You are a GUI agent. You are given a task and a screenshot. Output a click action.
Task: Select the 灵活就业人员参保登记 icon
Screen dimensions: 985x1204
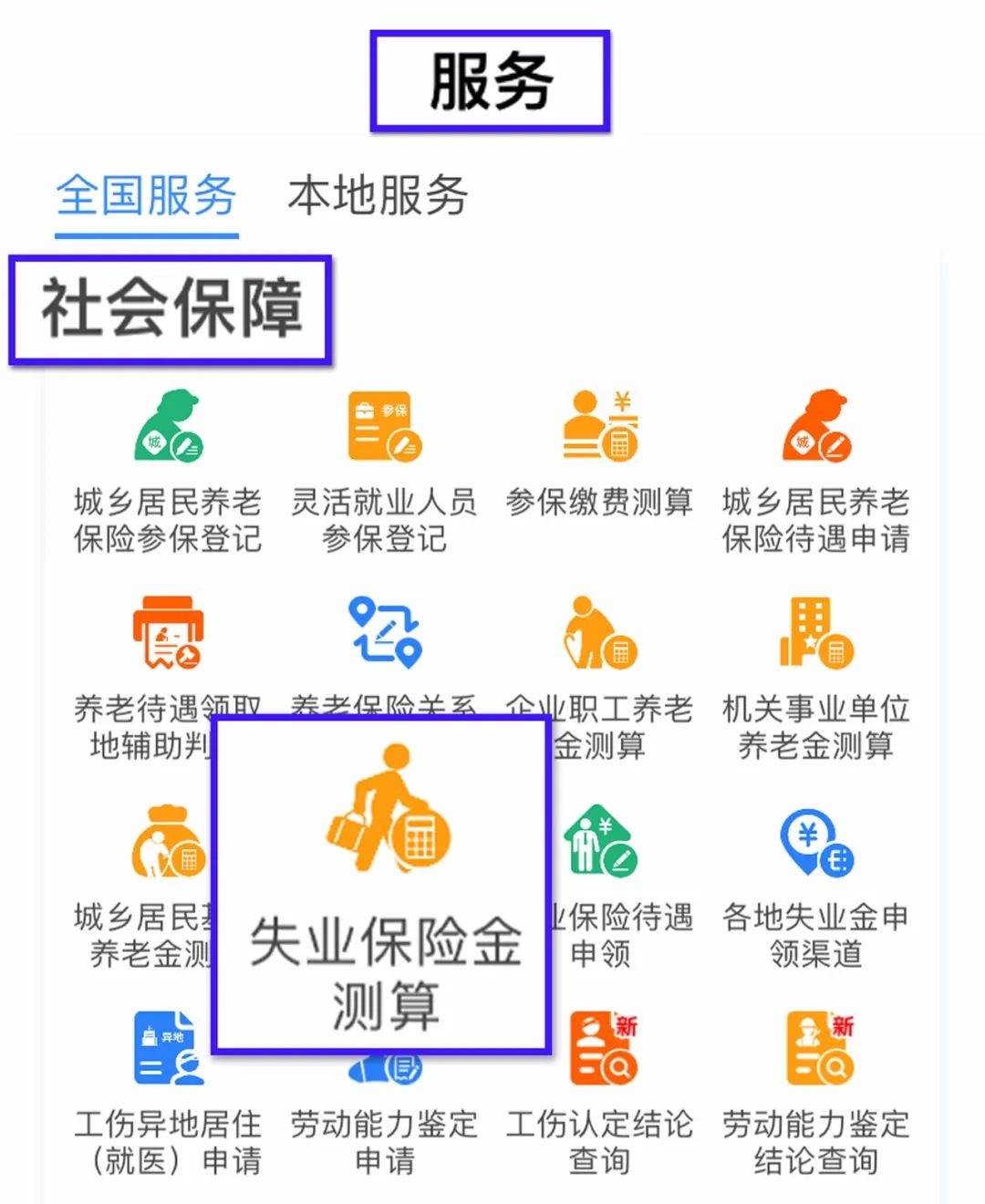click(383, 426)
